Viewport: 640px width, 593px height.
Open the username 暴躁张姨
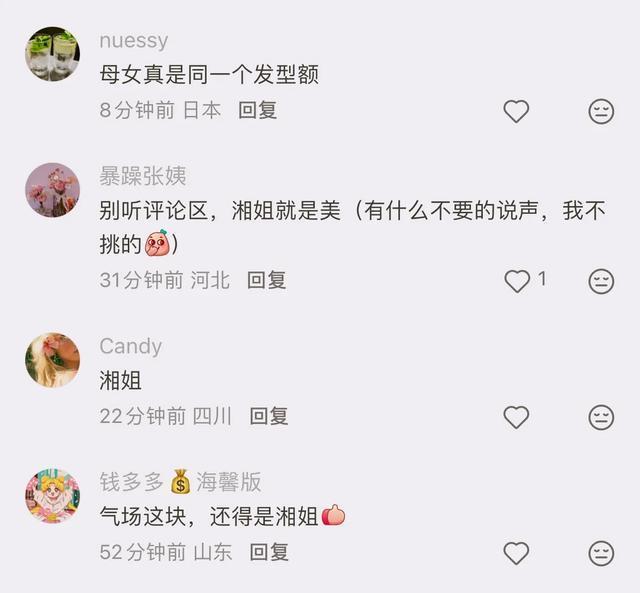pos(143,176)
